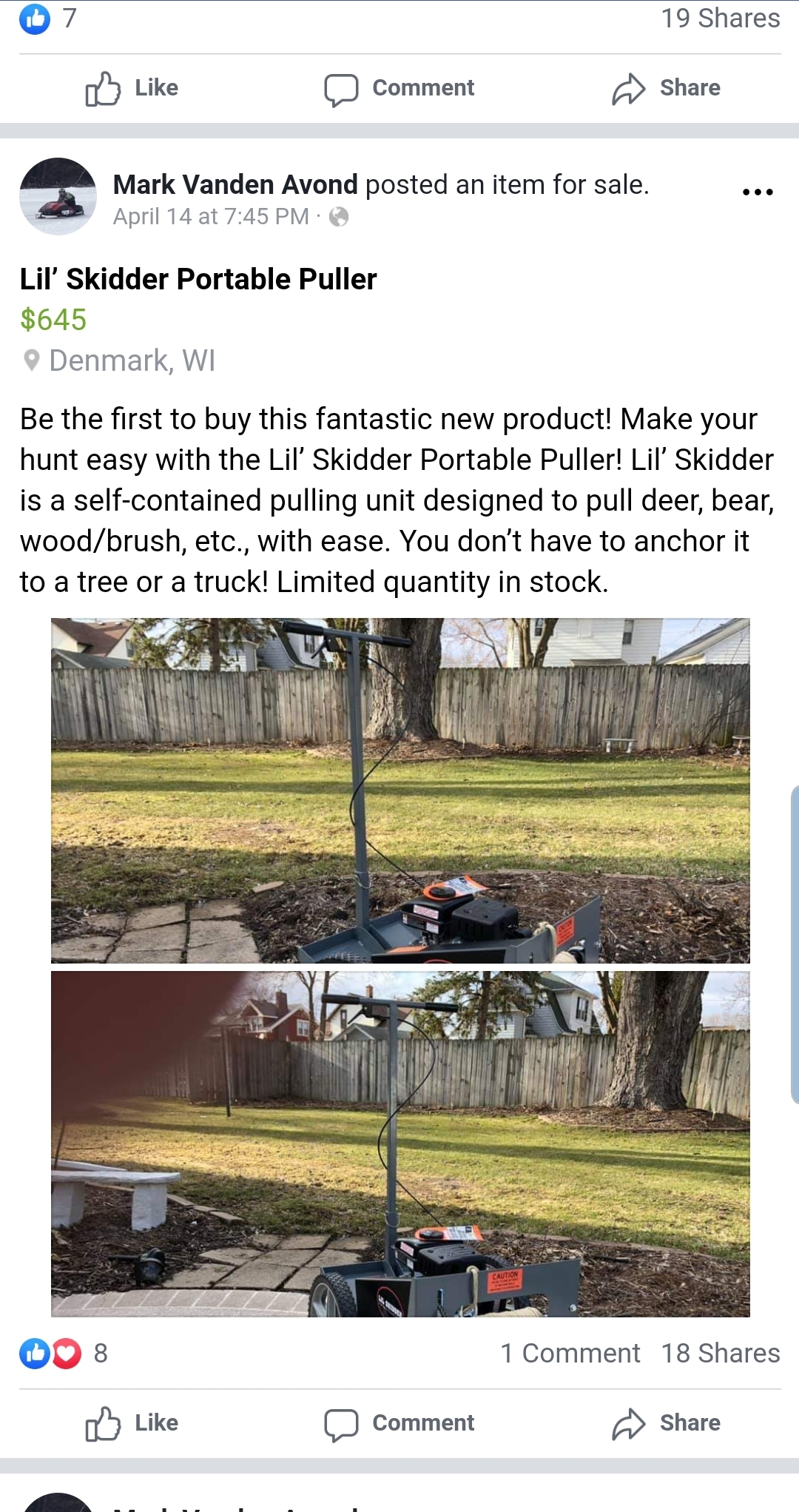Viewport: 799px width, 1512px height.
Task: Open the 18 Shares list
Action: coord(721,1353)
